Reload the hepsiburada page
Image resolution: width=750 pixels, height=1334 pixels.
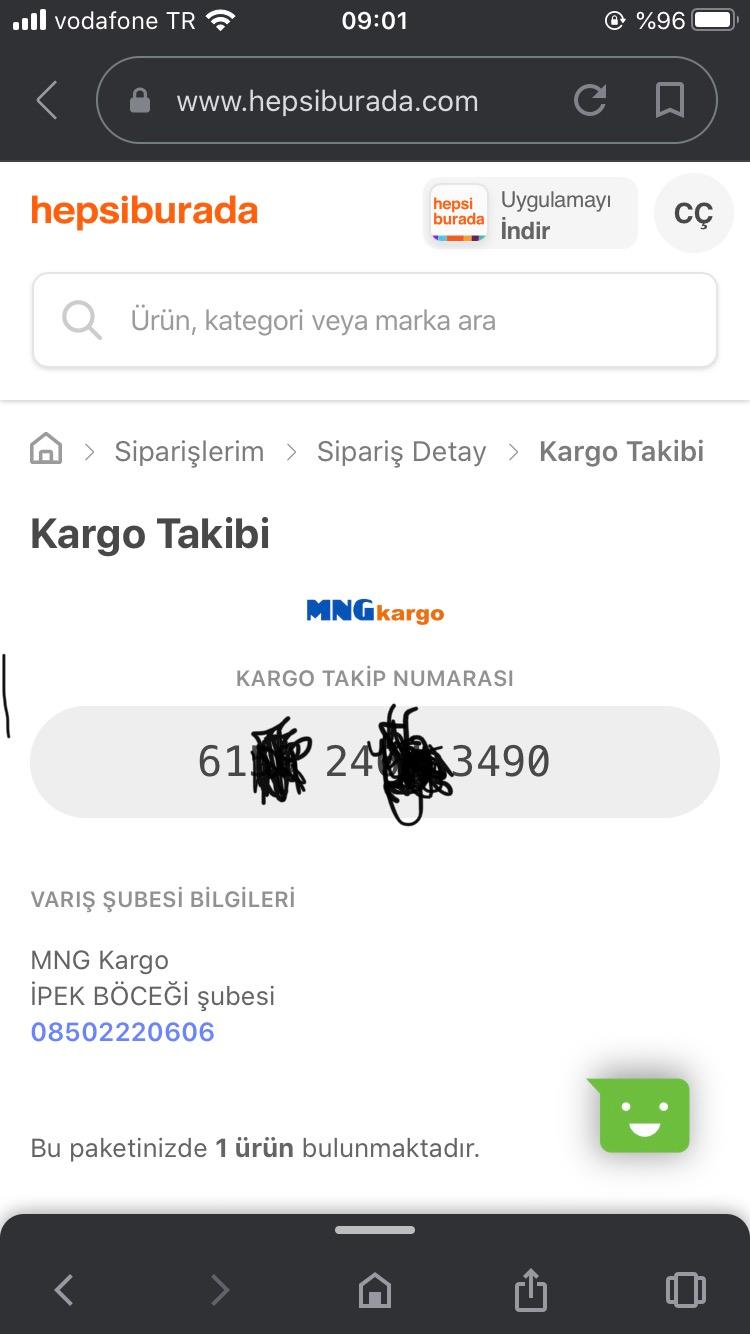[590, 100]
